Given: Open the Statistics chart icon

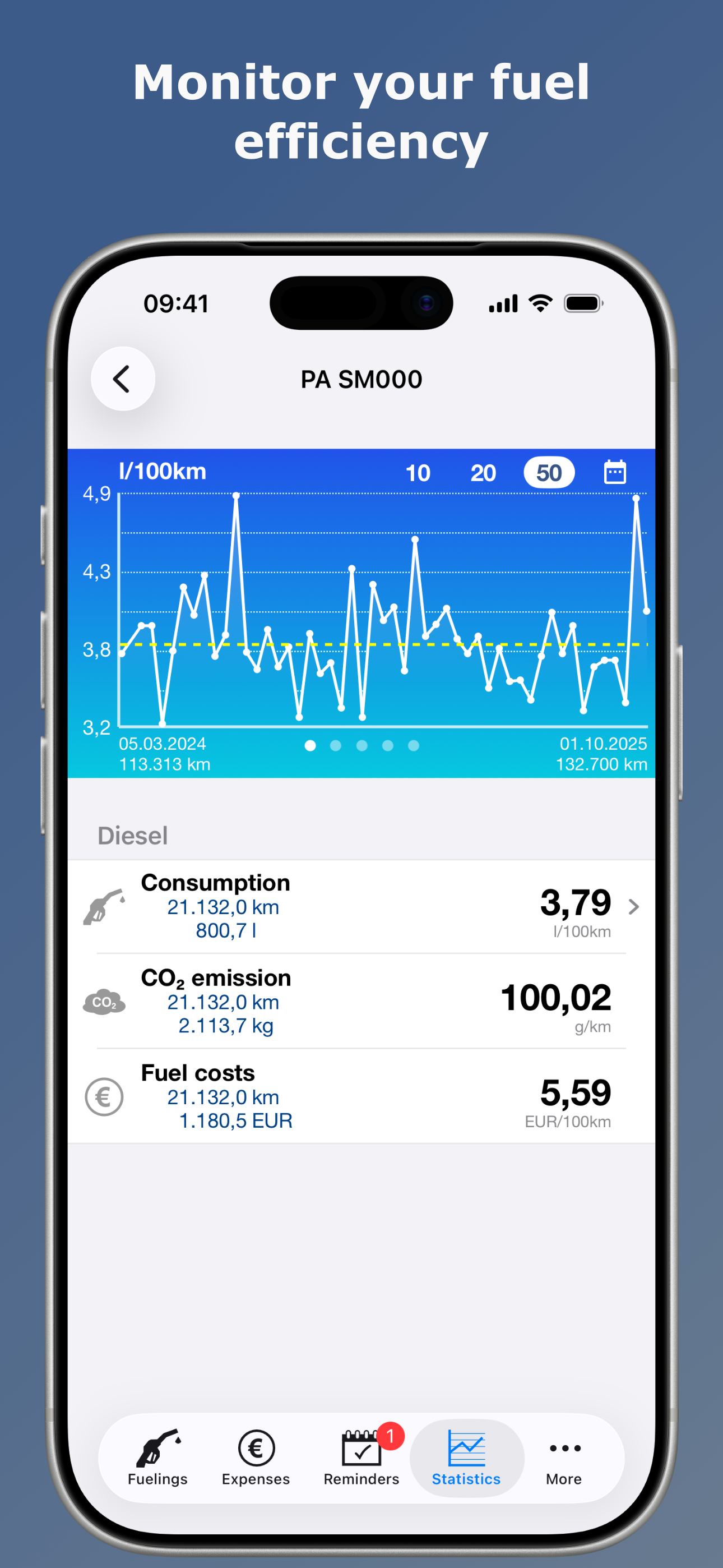Looking at the screenshot, I should pos(466,1448).
